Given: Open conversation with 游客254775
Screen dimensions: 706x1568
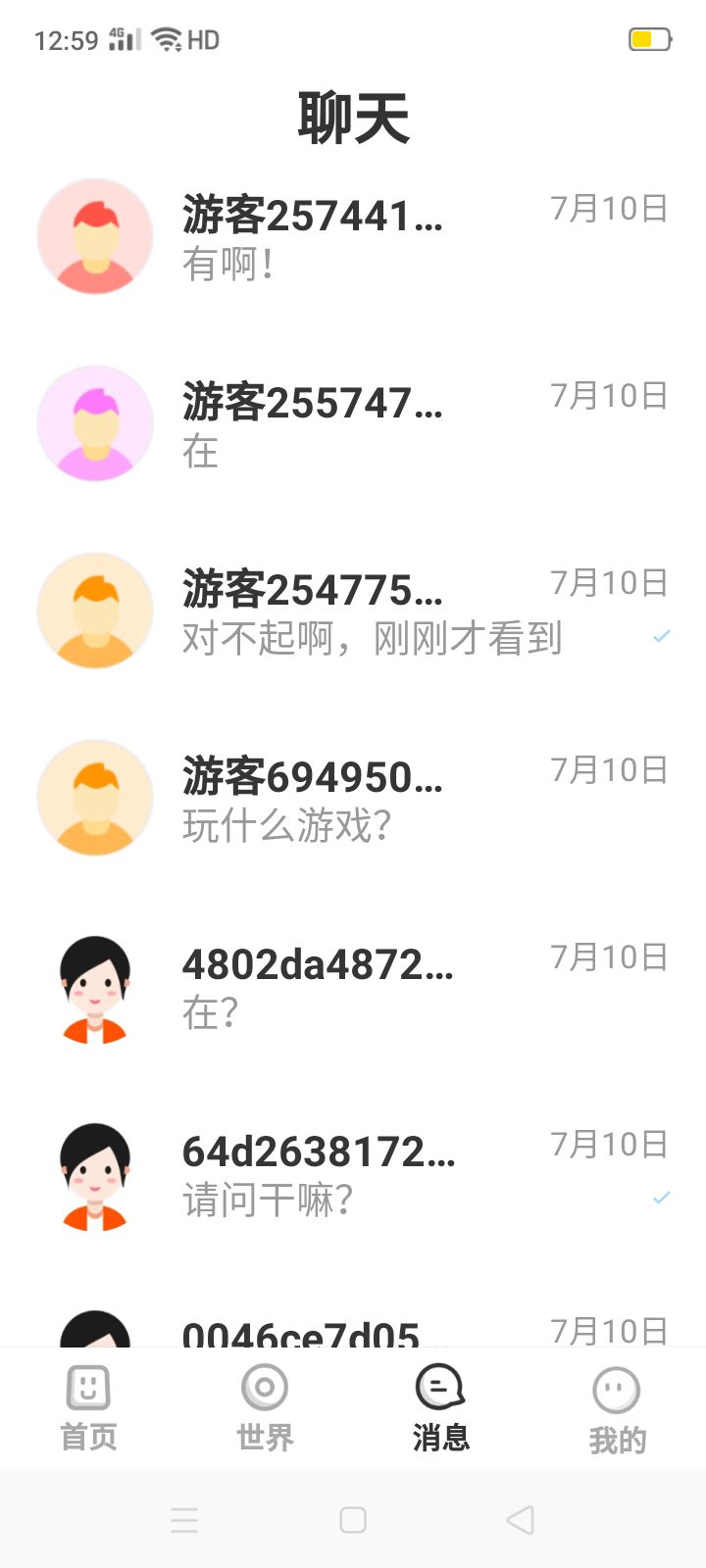Looking at the screenshot, I should [353, 611].
